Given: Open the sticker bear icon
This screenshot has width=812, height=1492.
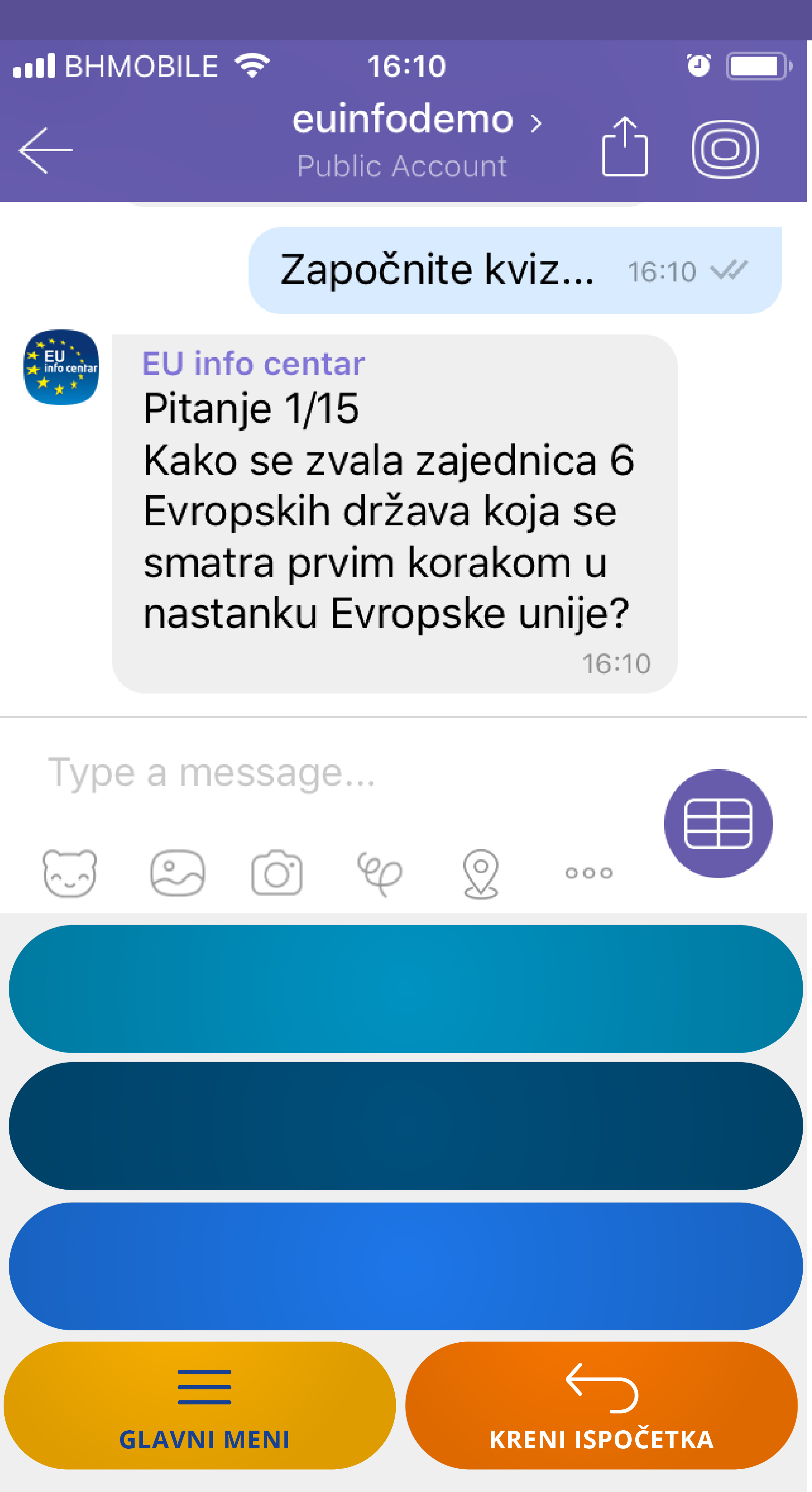Looking at the screenshot, I should click(x=70, y=873).
